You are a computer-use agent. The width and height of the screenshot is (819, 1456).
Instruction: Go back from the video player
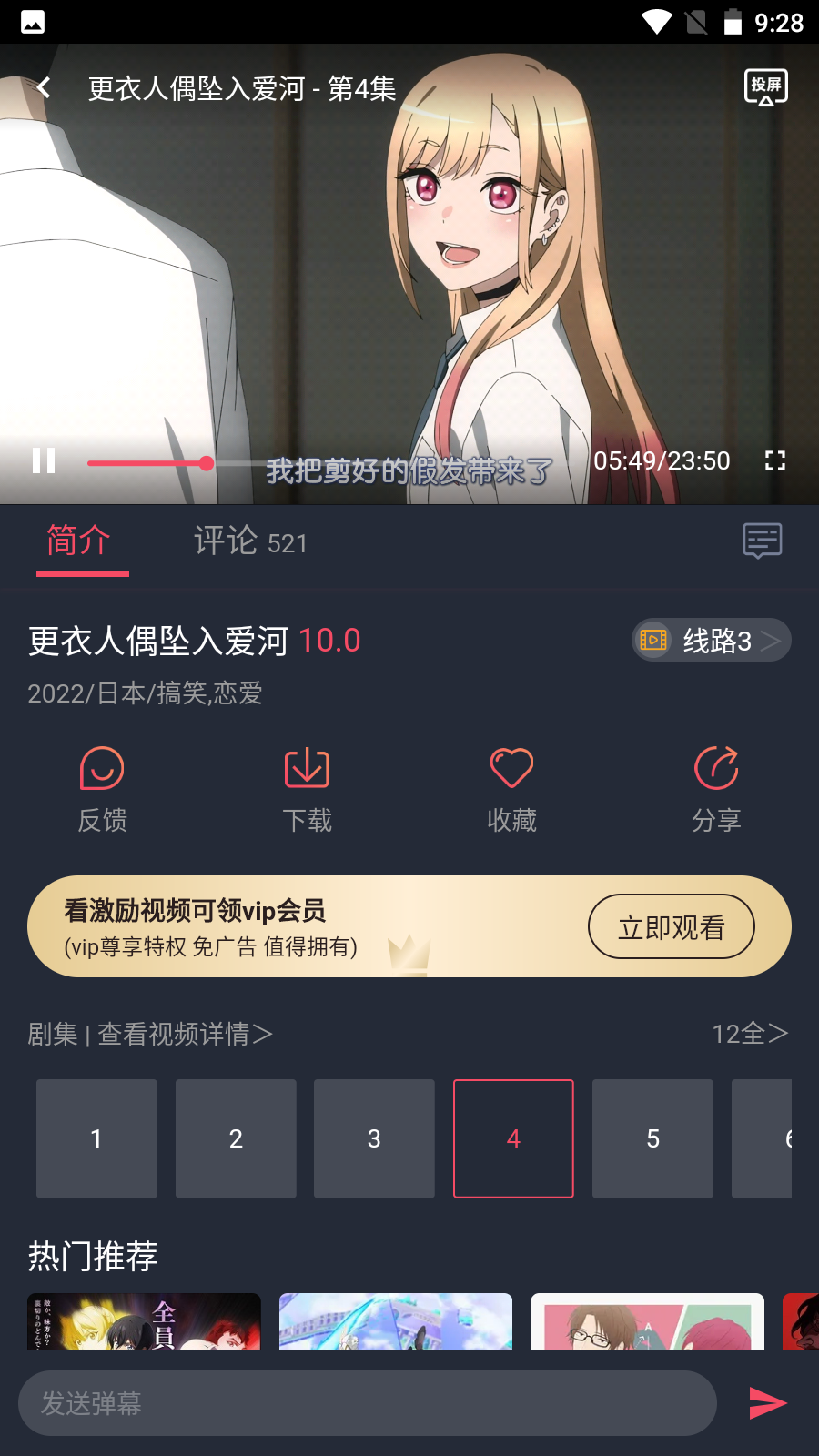[x=44, y=88]
